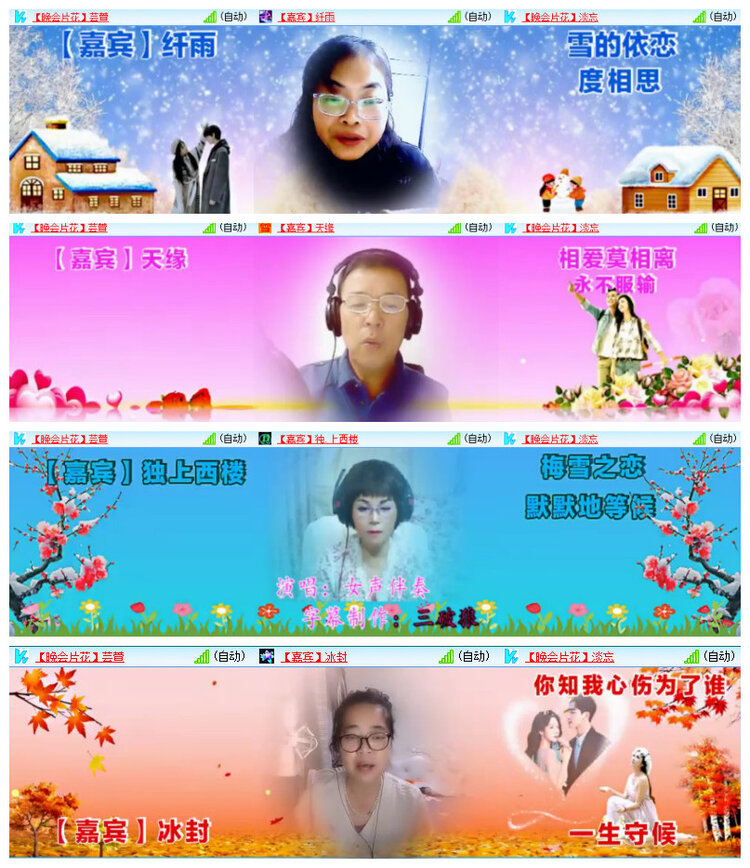Click 独上西楼's video stream thumbnail

point(375,540)
